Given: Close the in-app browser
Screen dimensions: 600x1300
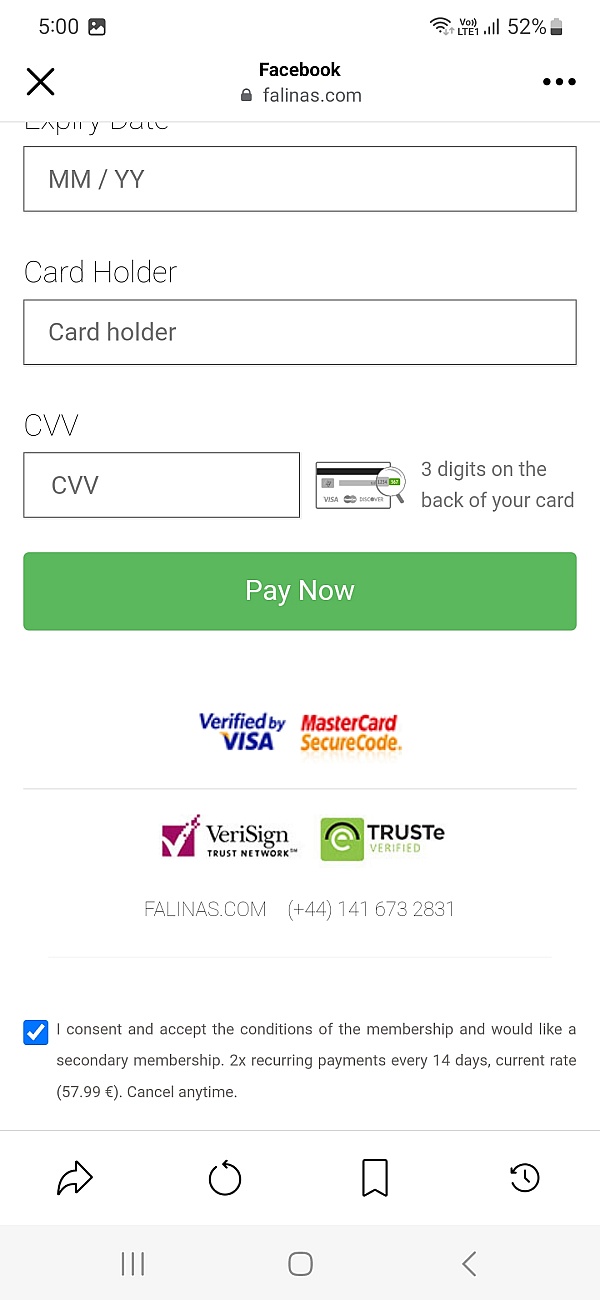Looking at the screenshot, I should coord(40,82).
